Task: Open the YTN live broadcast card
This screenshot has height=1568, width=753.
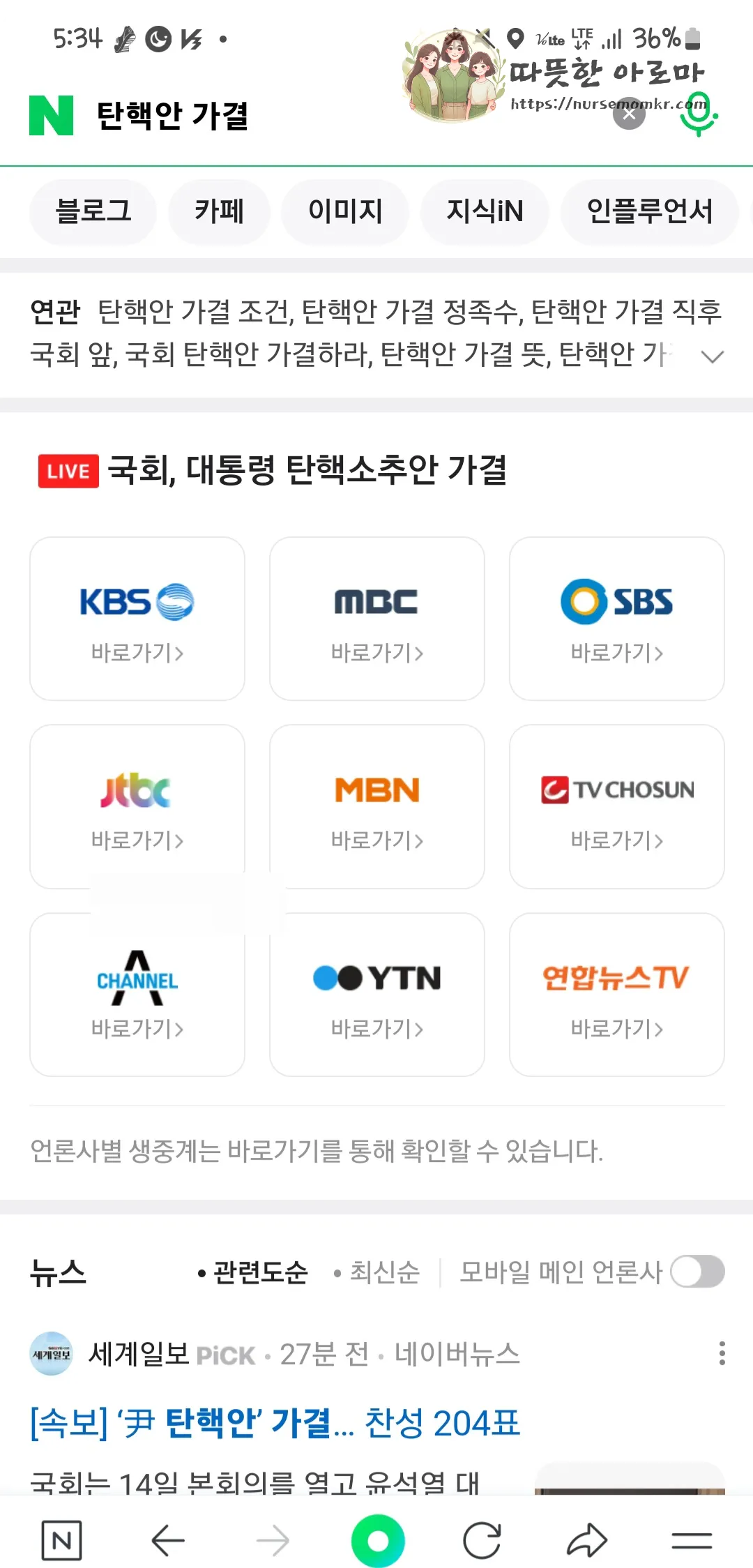Action: point(376,994)
